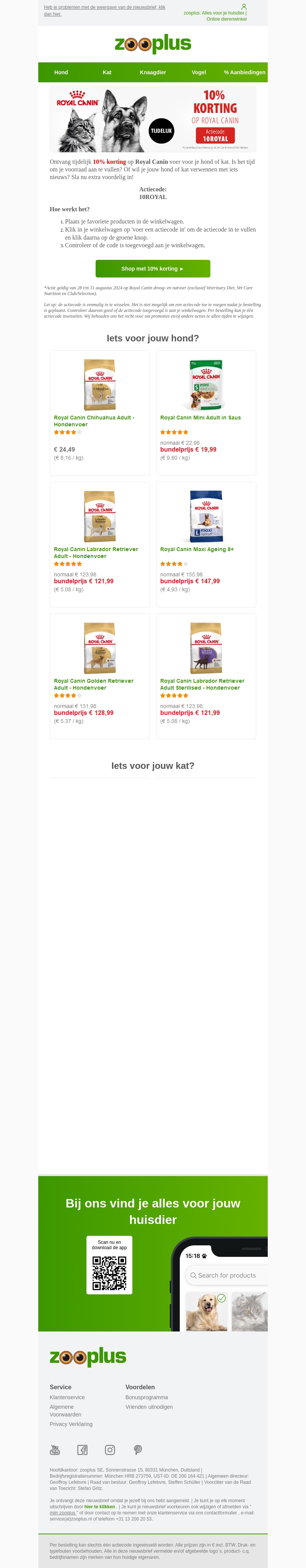
Task: Open the Facebook icon in the footer
Action: coord(83,1449)
